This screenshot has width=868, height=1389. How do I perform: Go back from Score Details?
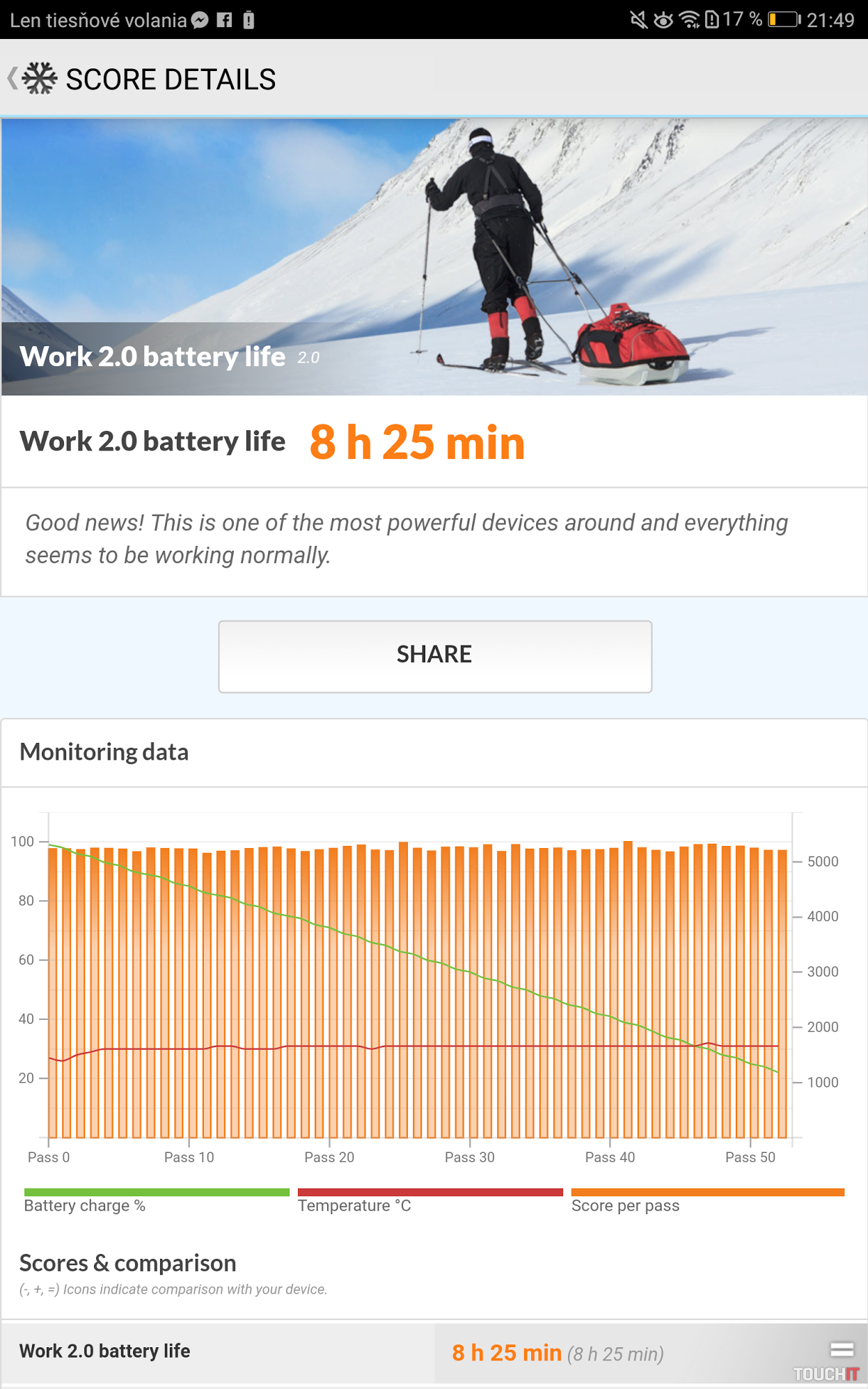(14, 78)
